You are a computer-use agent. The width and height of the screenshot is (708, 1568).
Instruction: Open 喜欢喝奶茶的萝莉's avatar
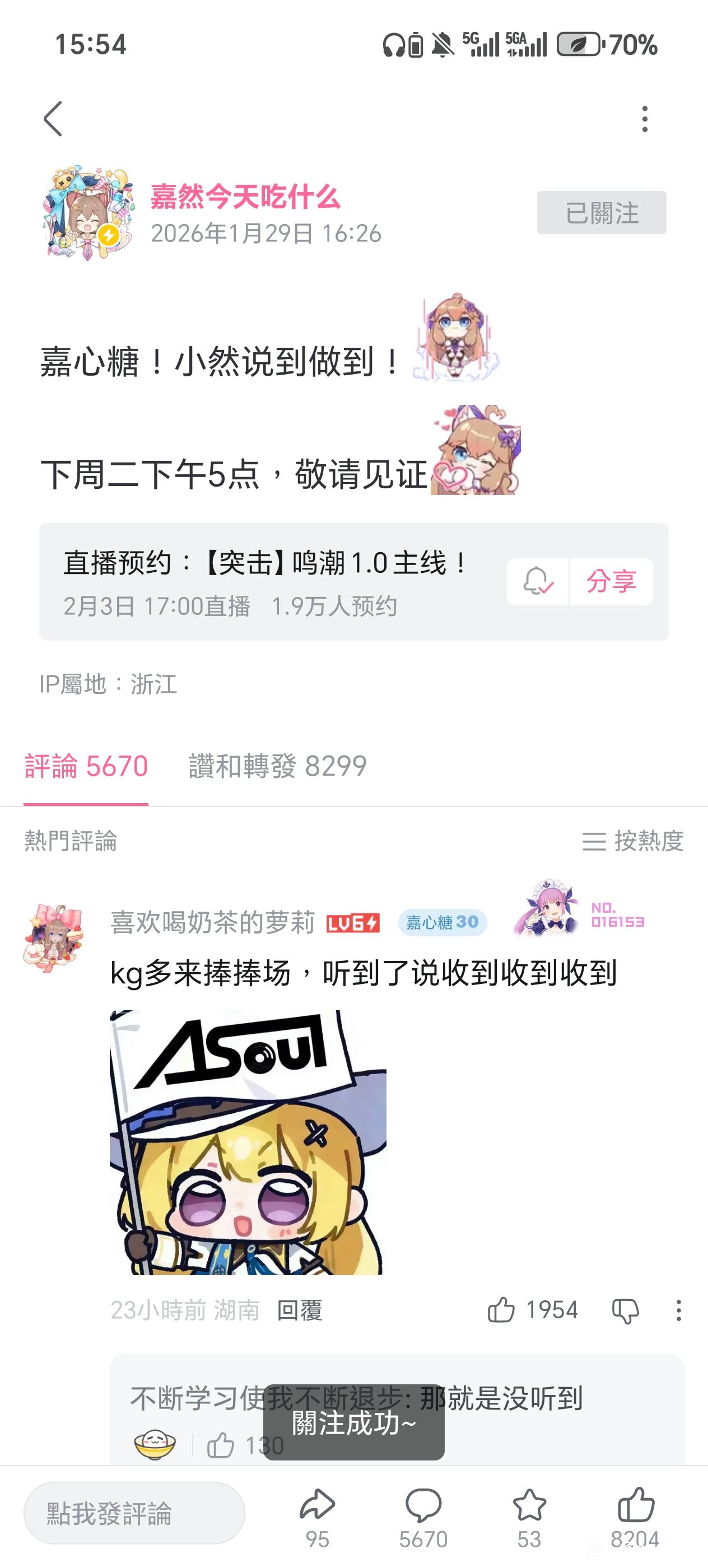(x=53, y=937)
